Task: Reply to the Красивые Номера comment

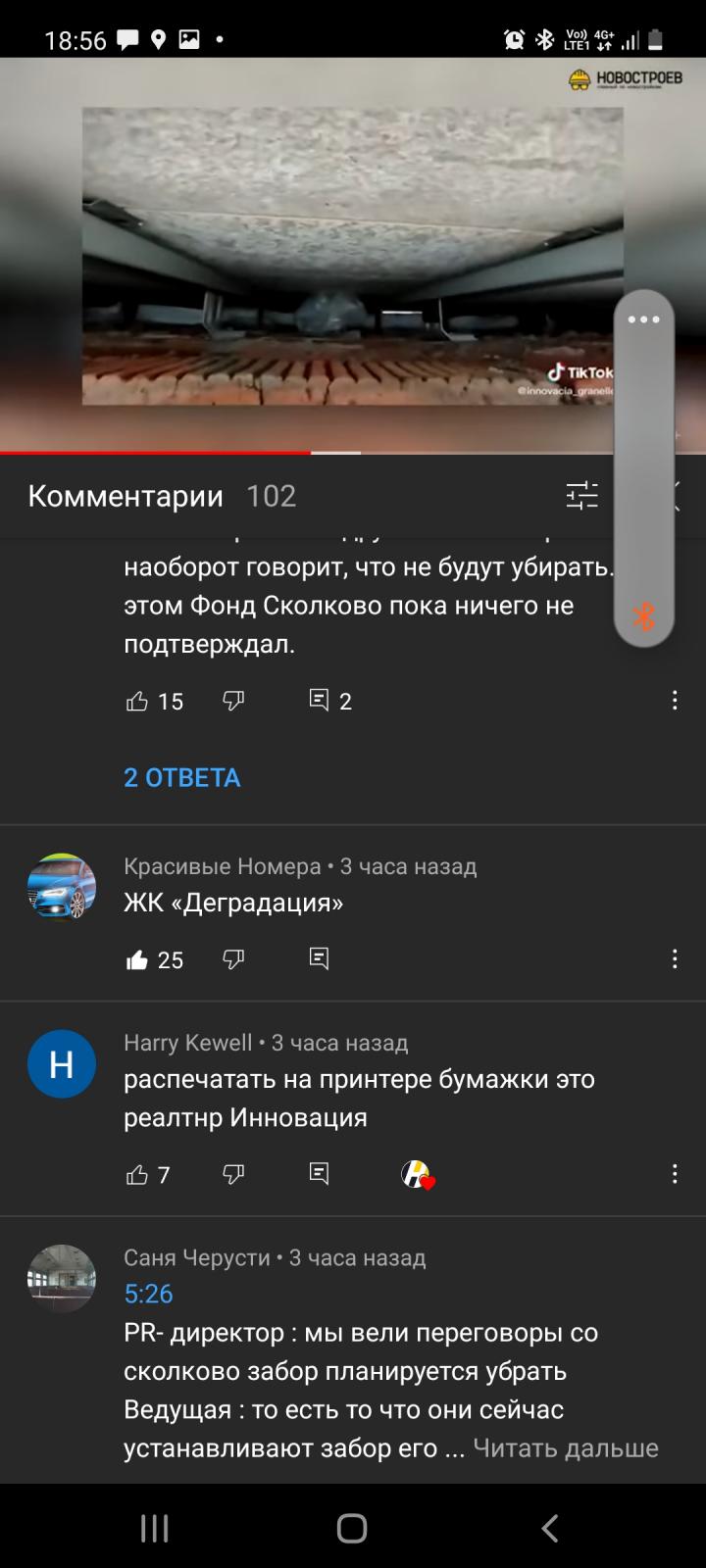Action: coord(319,958)
